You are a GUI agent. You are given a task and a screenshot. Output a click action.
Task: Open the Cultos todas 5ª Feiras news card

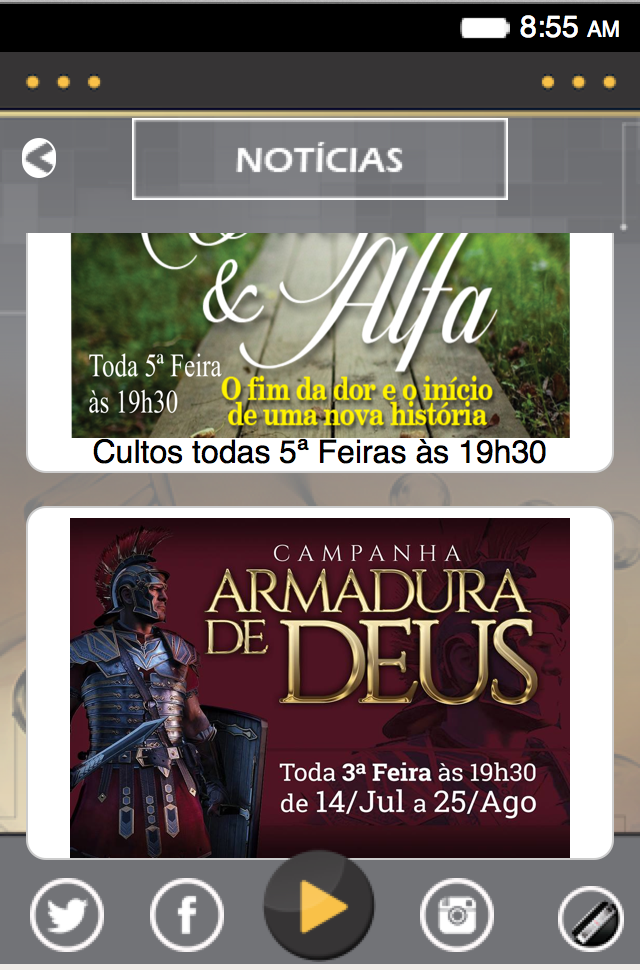click(x=319, y=350)
